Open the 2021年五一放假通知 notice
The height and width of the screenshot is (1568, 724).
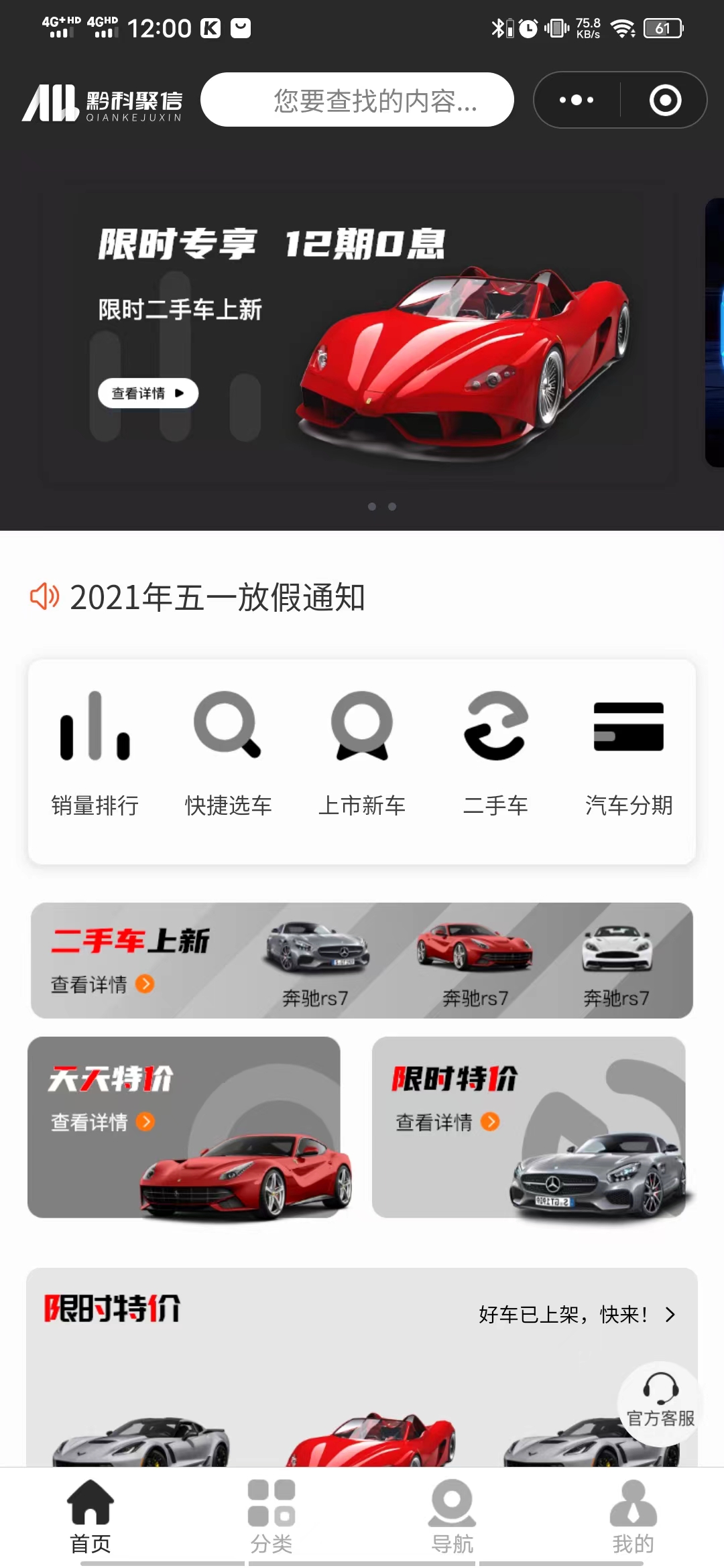pyautogui.click(x=217, y=597)
